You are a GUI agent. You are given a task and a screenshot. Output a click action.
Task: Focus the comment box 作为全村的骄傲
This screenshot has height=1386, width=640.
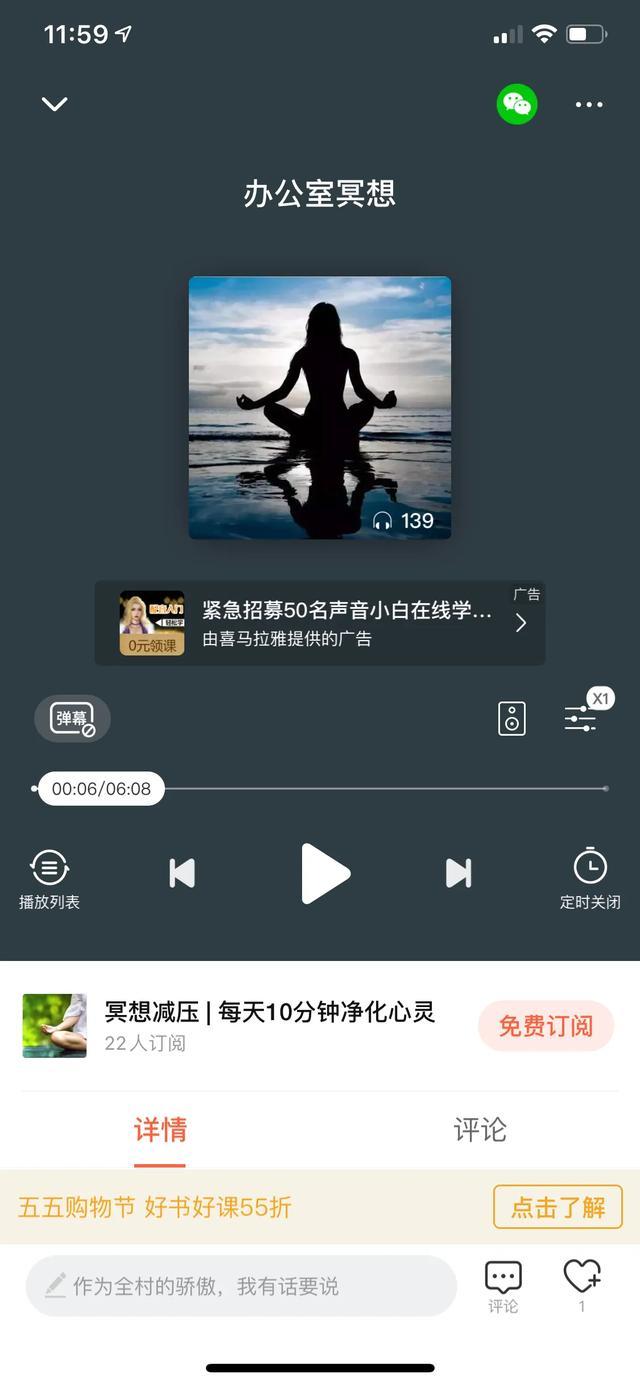241,1286
